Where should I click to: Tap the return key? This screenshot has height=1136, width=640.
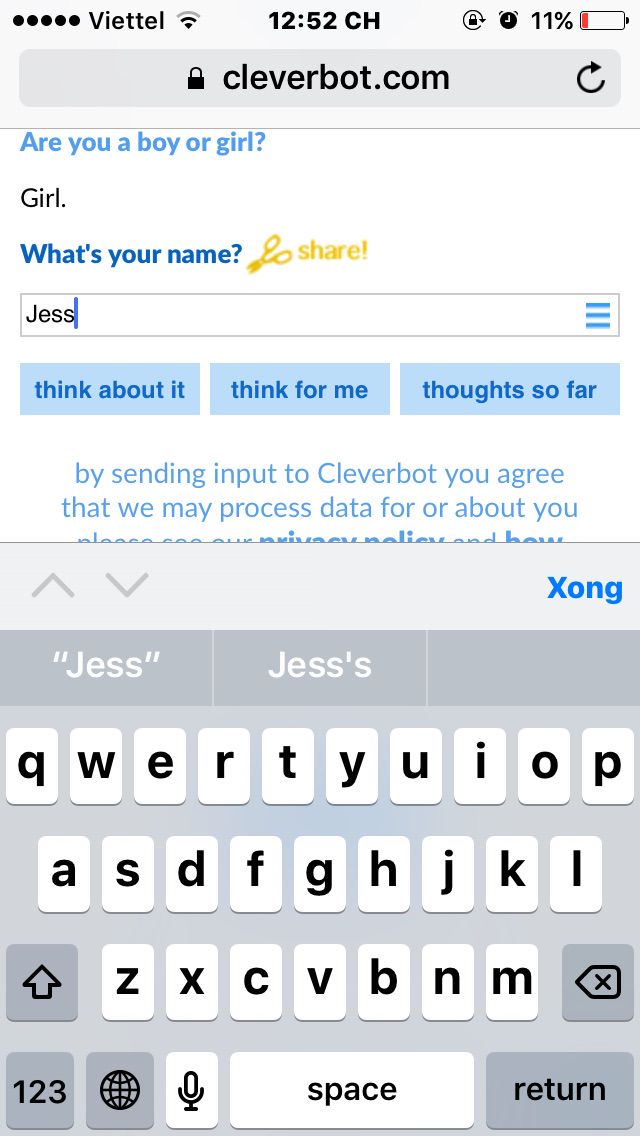pos(560,1090)
